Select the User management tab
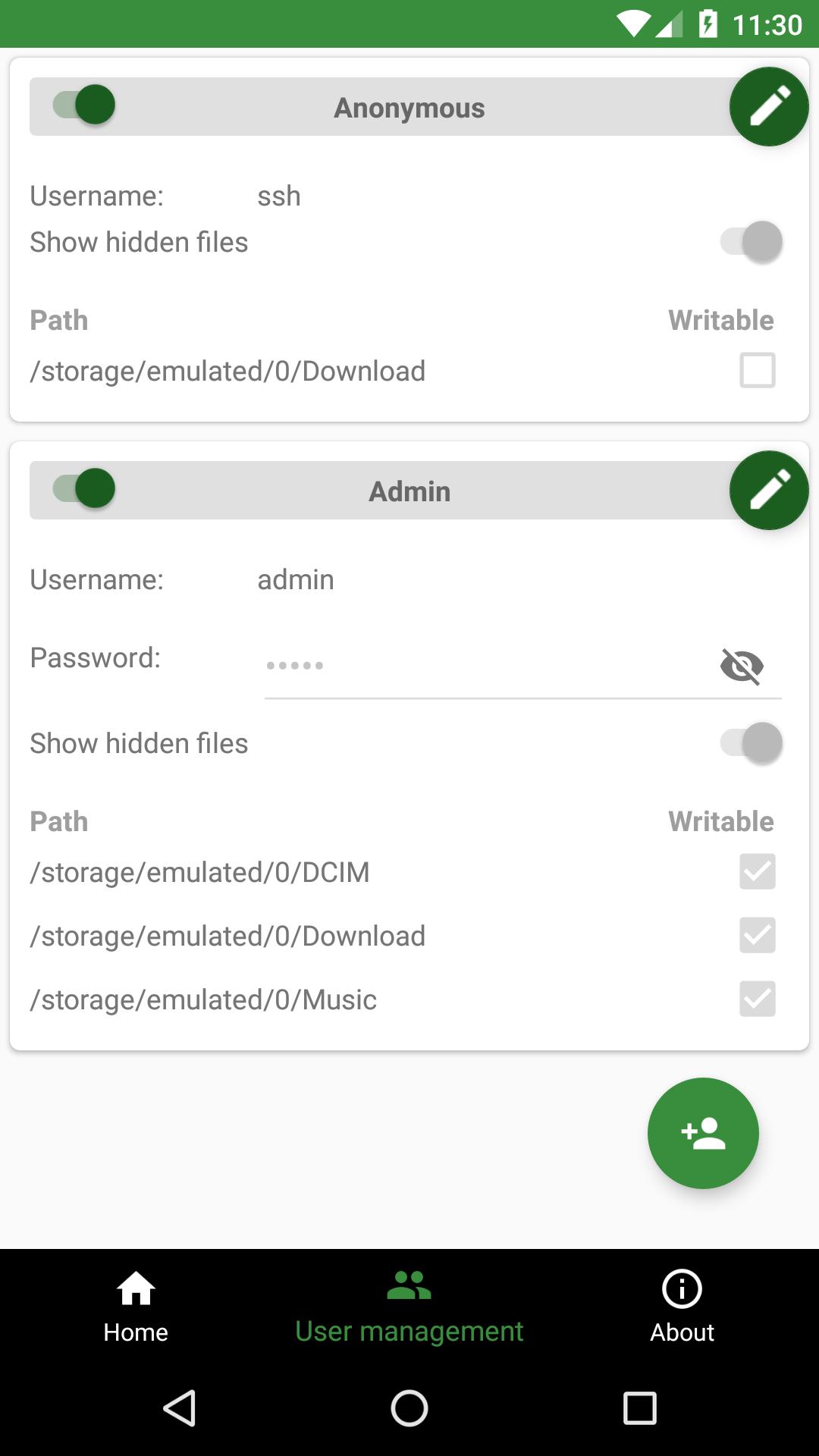819x1456 pixels. click(x=409, y=1307)
